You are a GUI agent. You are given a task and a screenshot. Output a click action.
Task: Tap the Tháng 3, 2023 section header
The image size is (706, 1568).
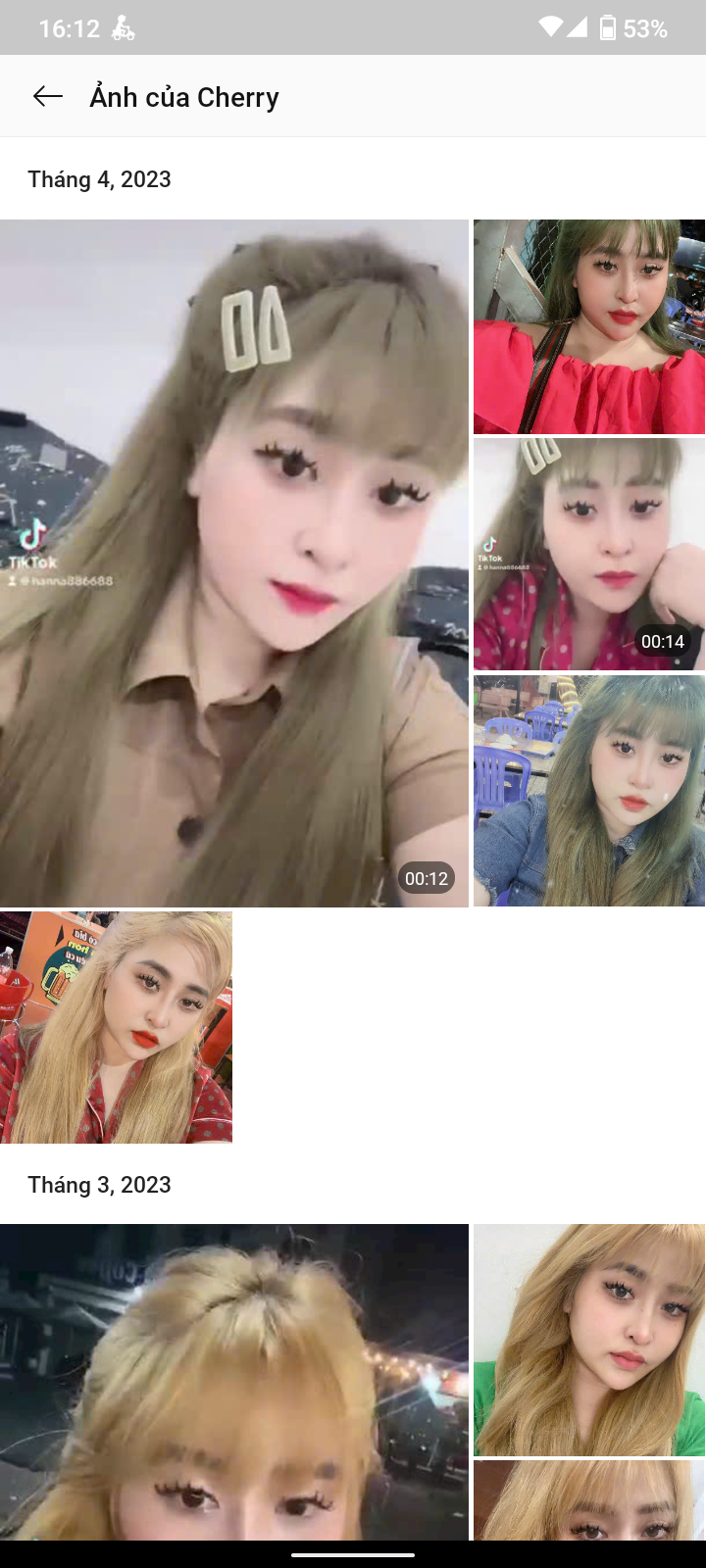click(x=98, y=1185)
